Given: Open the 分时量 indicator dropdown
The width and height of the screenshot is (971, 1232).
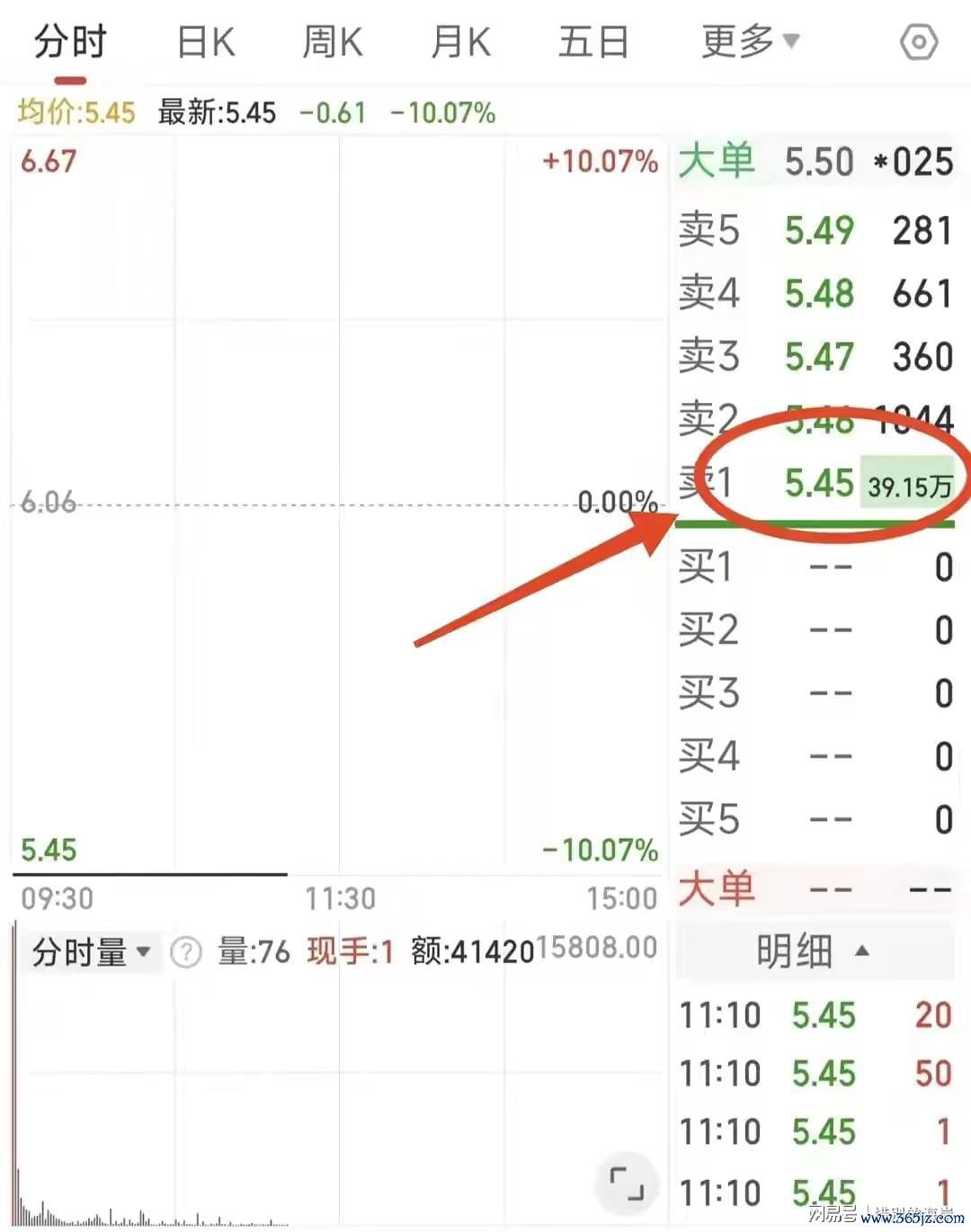Looking at the screenshot, I should [91, 951].
